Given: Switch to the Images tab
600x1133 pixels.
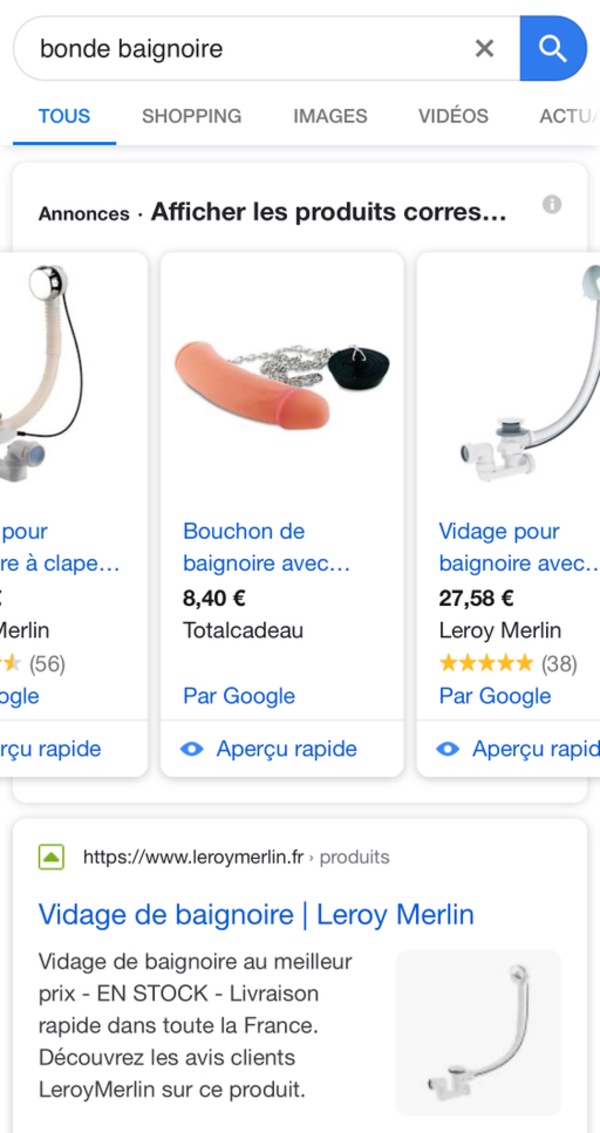Looking at the screenshot, I should [x=330, y=116].
